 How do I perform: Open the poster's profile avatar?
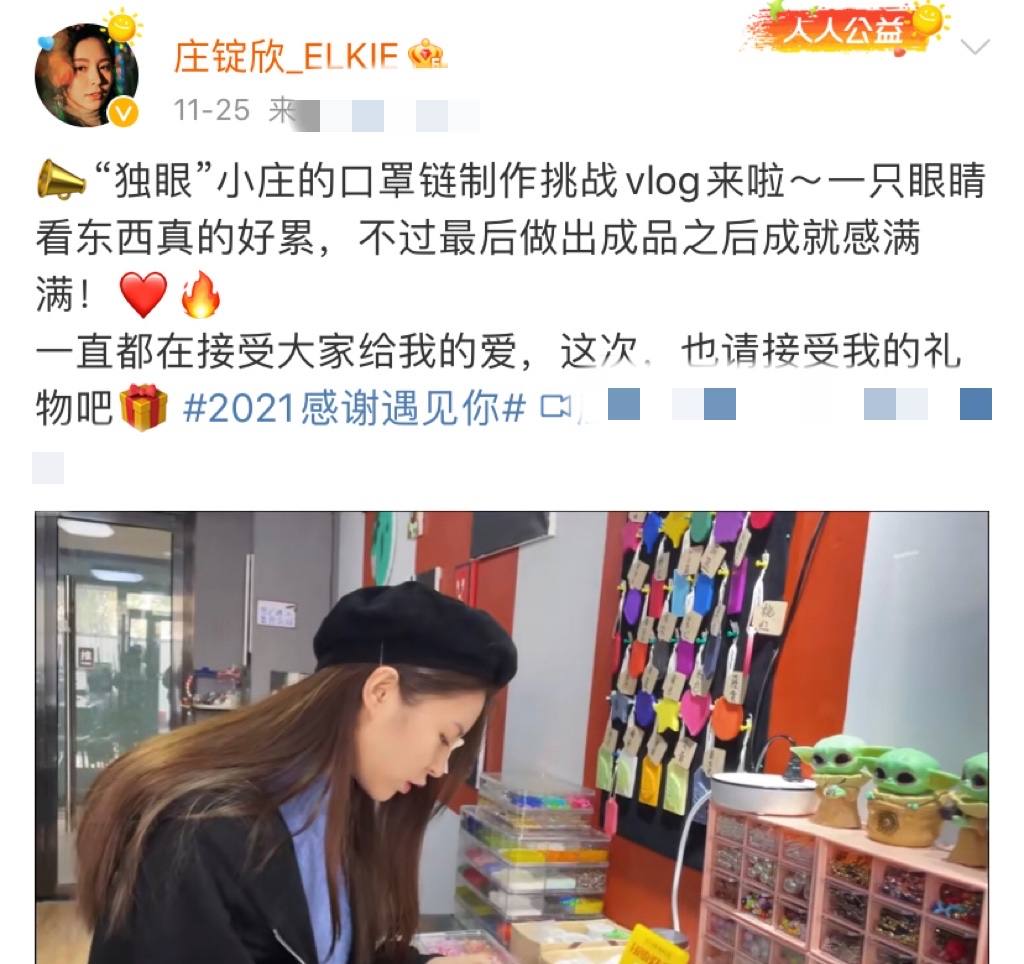(86, 76)
